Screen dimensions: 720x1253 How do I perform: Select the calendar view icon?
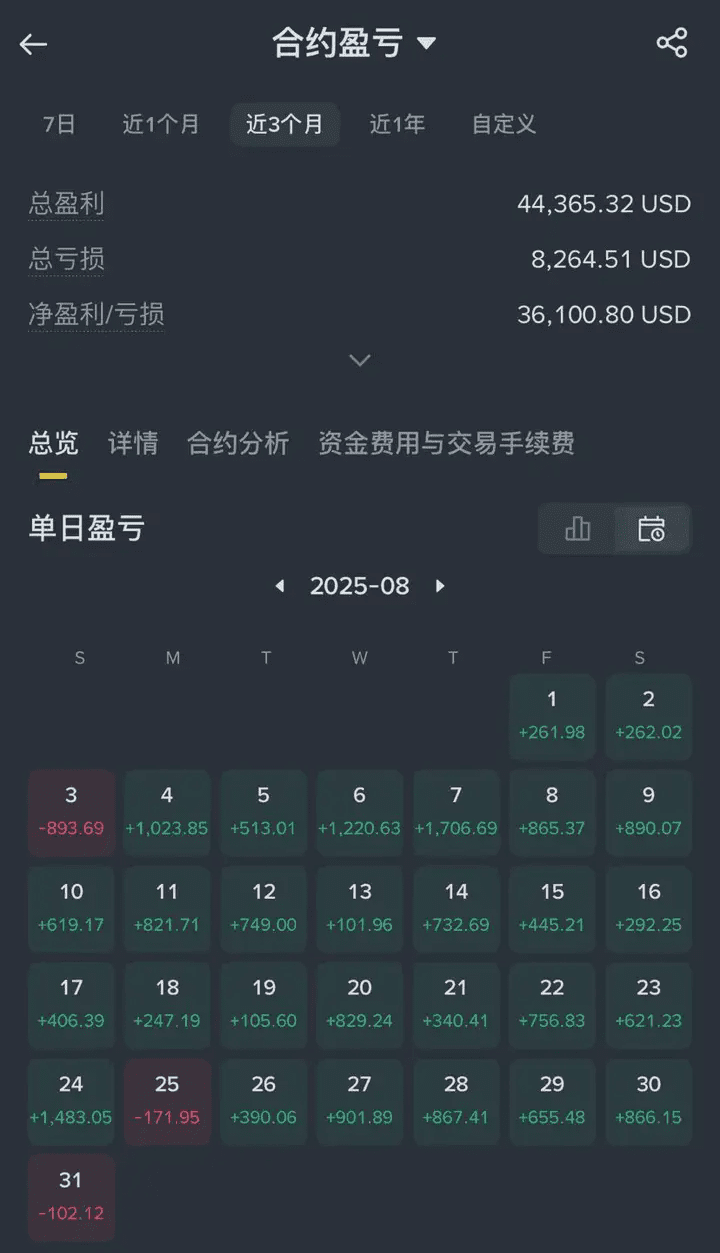(651, 528)
